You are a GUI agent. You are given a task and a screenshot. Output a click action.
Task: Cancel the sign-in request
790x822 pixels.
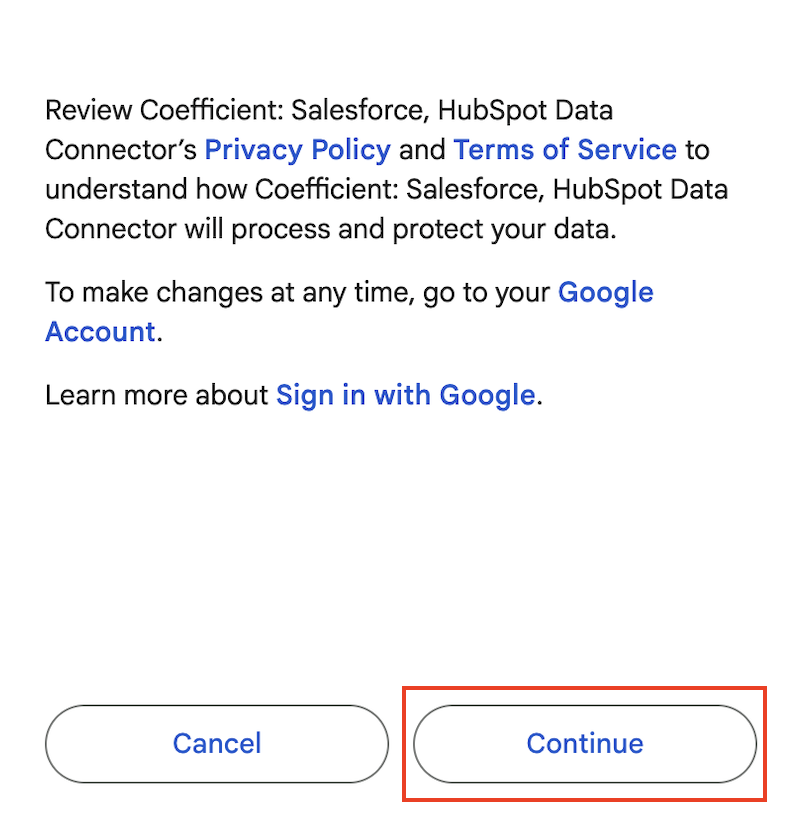point(217,744)
